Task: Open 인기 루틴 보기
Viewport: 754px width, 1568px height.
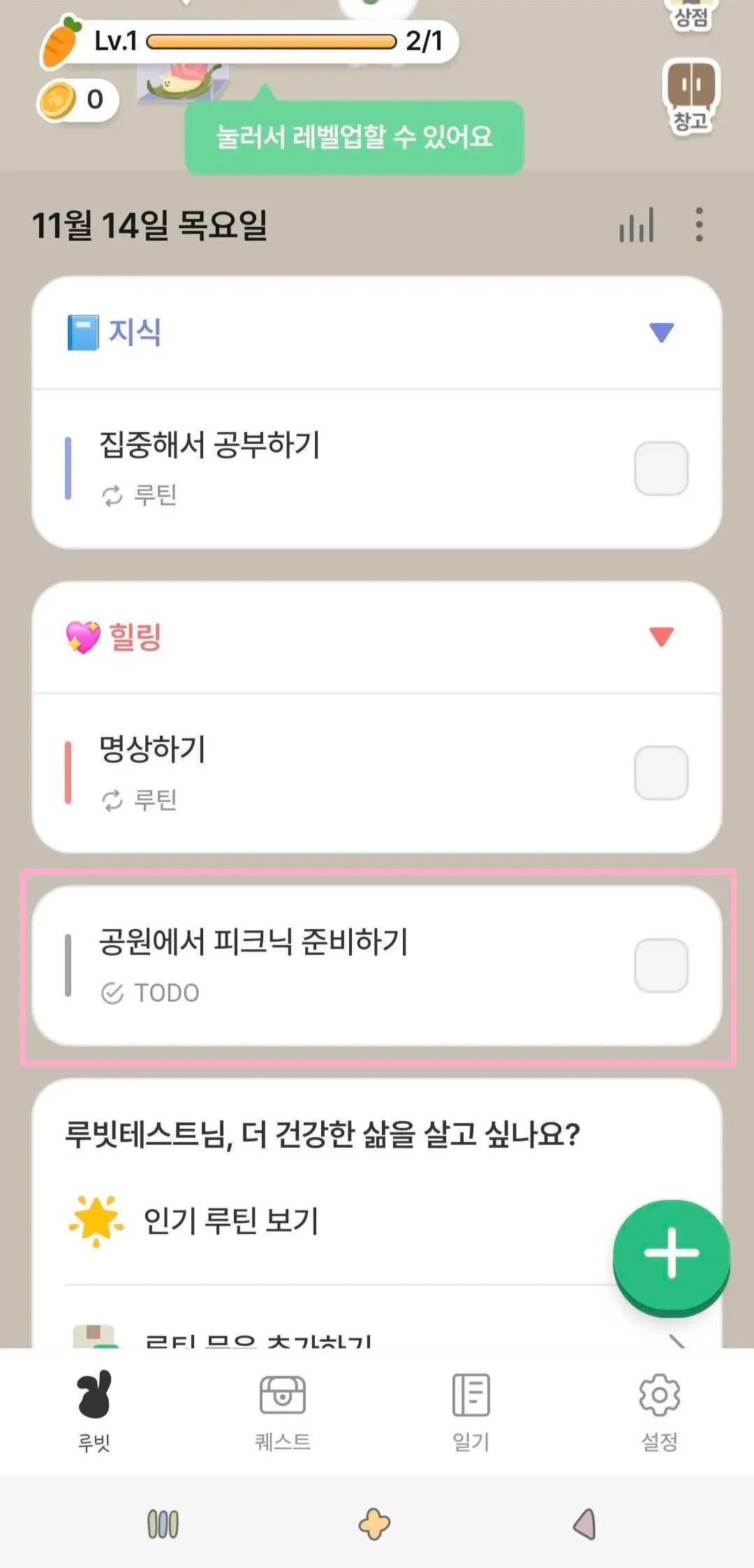Action: [x=230, y=1221]
